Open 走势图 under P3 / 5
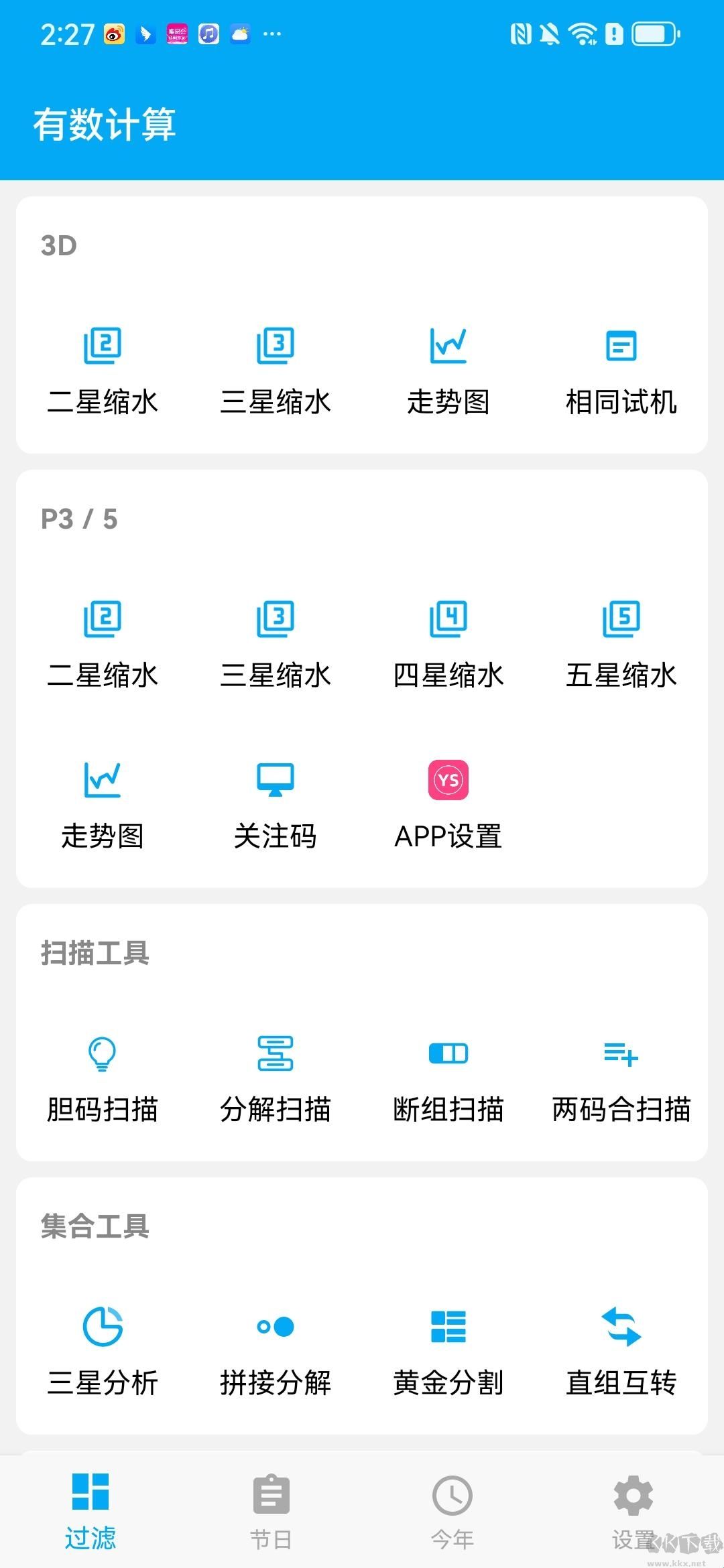The width and height of the screenshot is (724, 1568). (103, 805)
